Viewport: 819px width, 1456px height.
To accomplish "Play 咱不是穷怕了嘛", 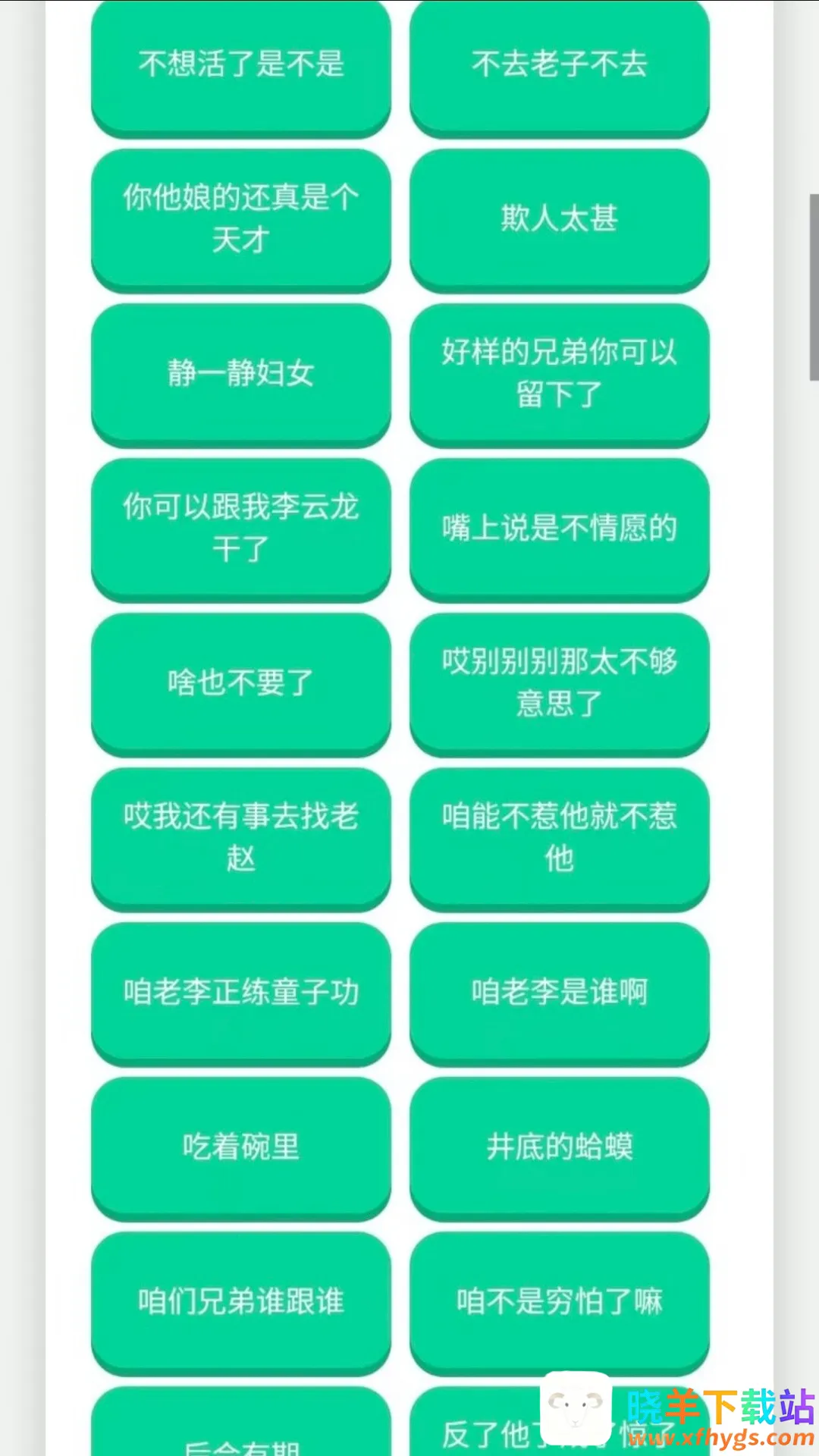I will (560, 1302).
